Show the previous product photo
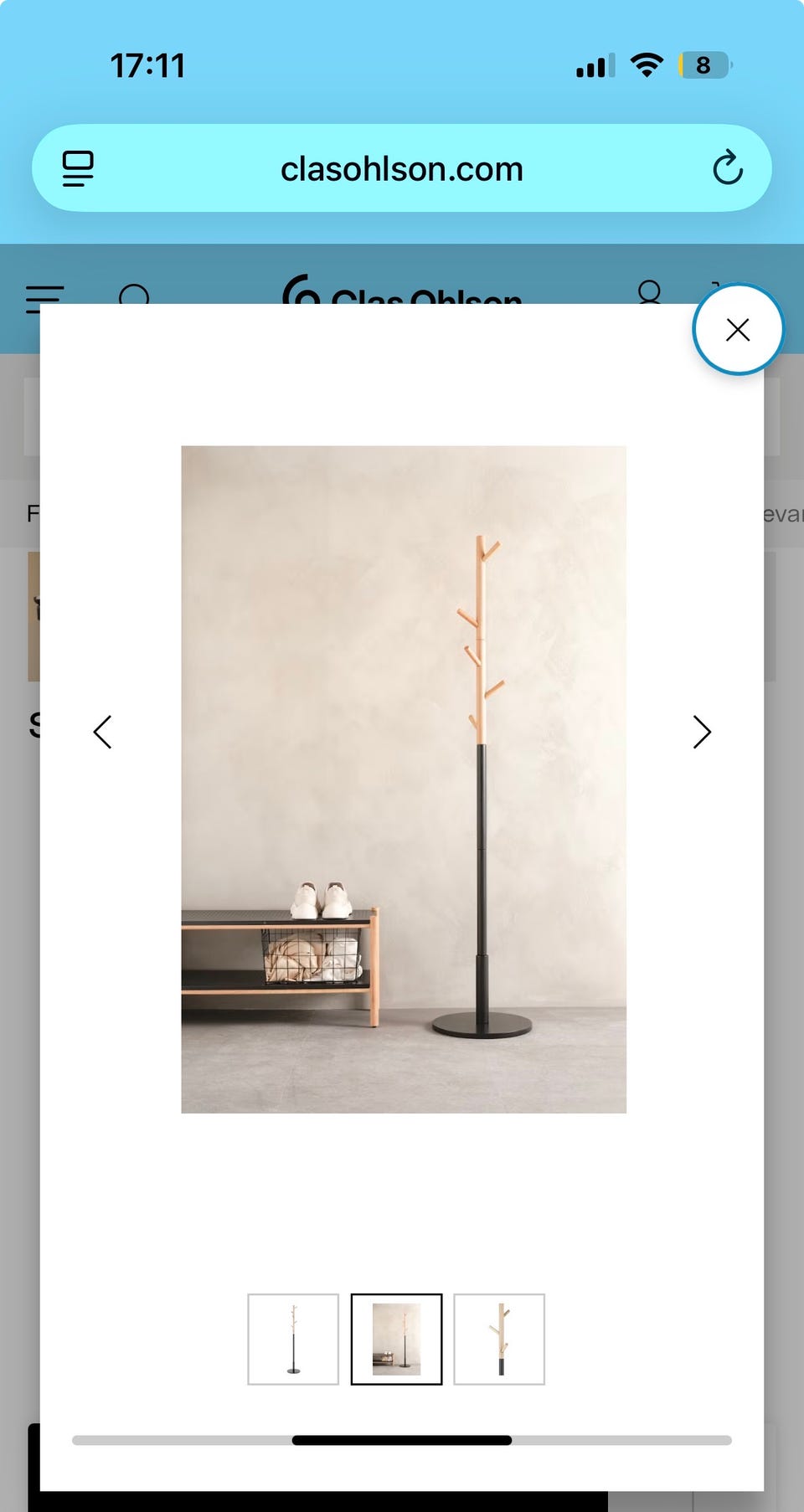This screenshot has height=1512, width=804. click(102, 732)
